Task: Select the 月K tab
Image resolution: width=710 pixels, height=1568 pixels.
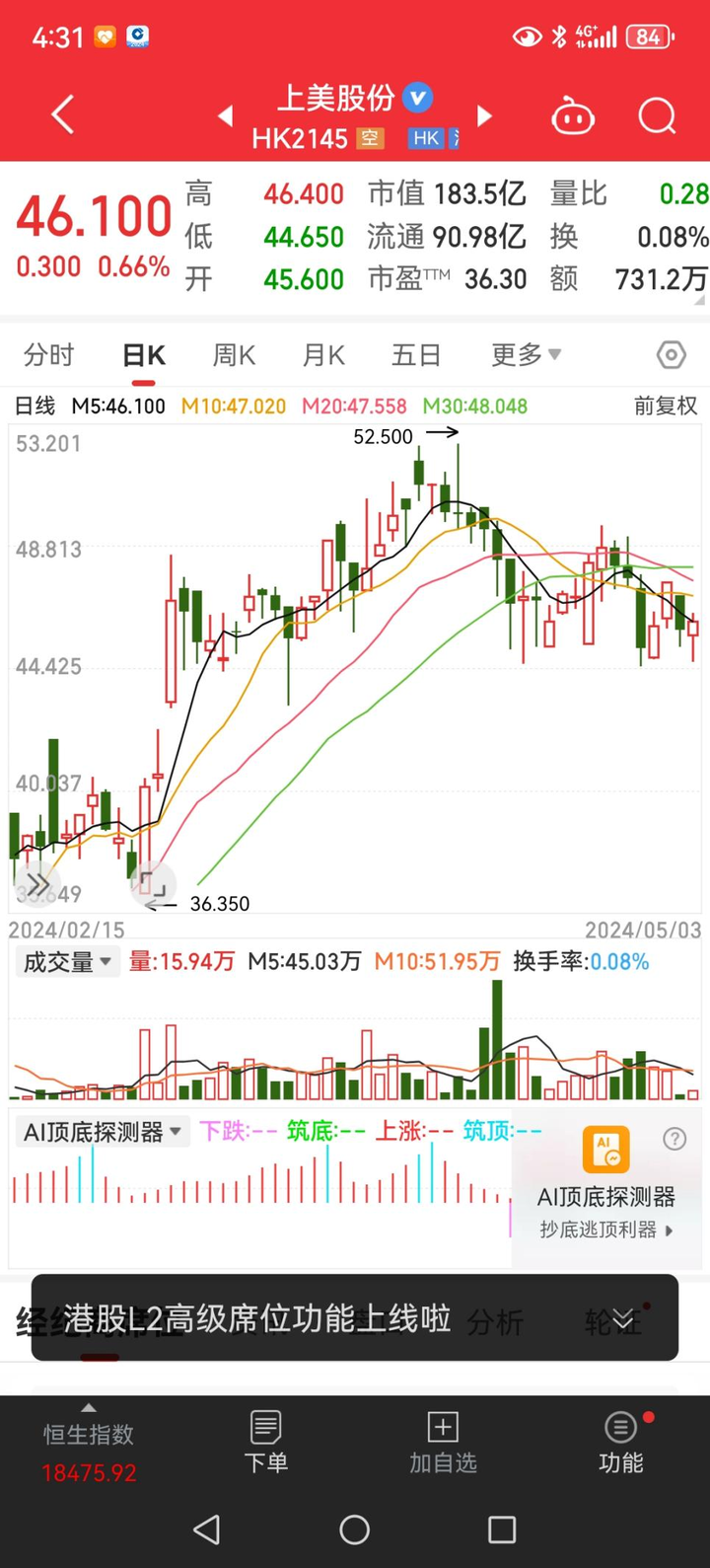Action: (323, 355)
